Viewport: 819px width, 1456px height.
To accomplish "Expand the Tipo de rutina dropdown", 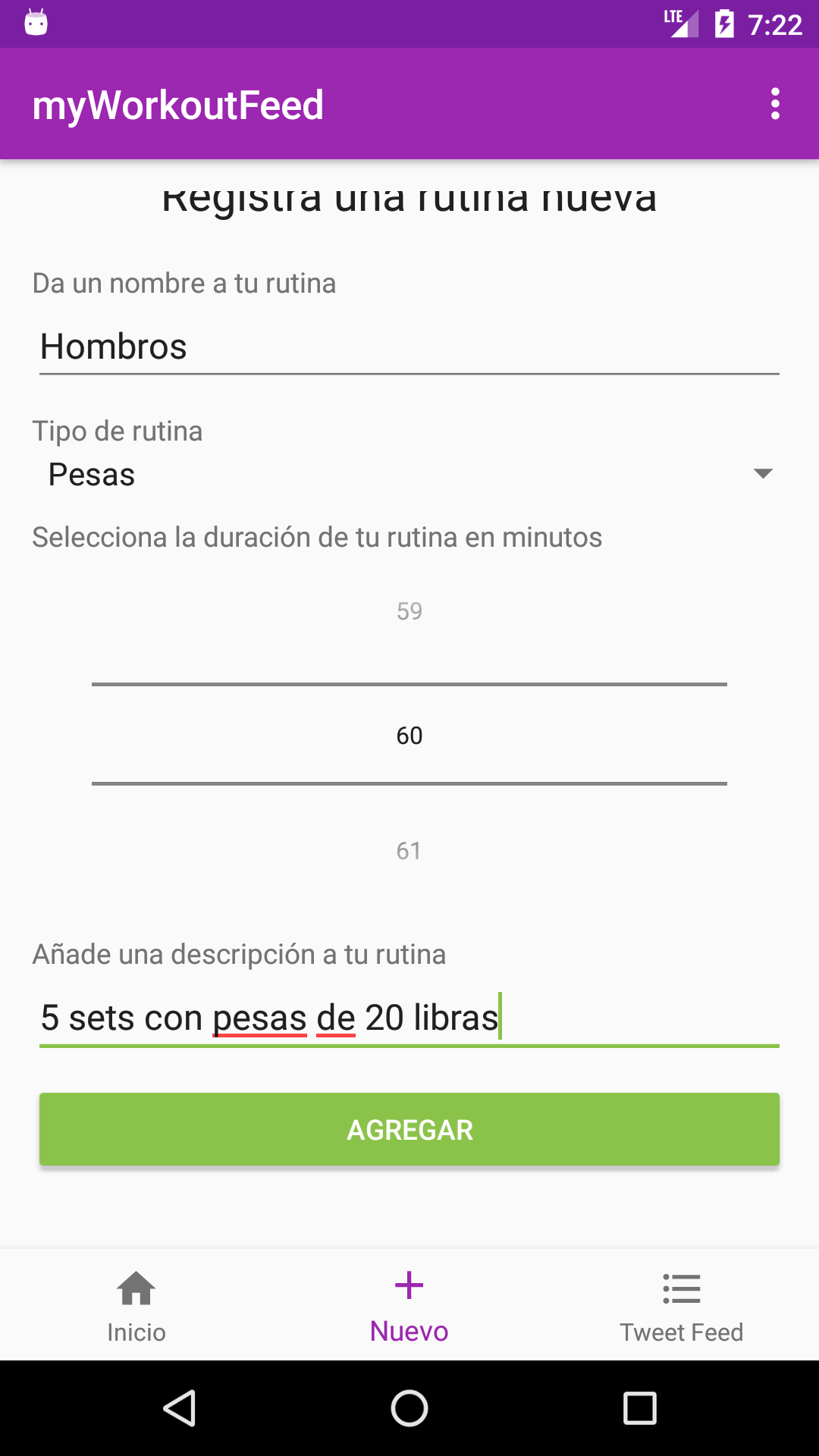I will [409, 475].
